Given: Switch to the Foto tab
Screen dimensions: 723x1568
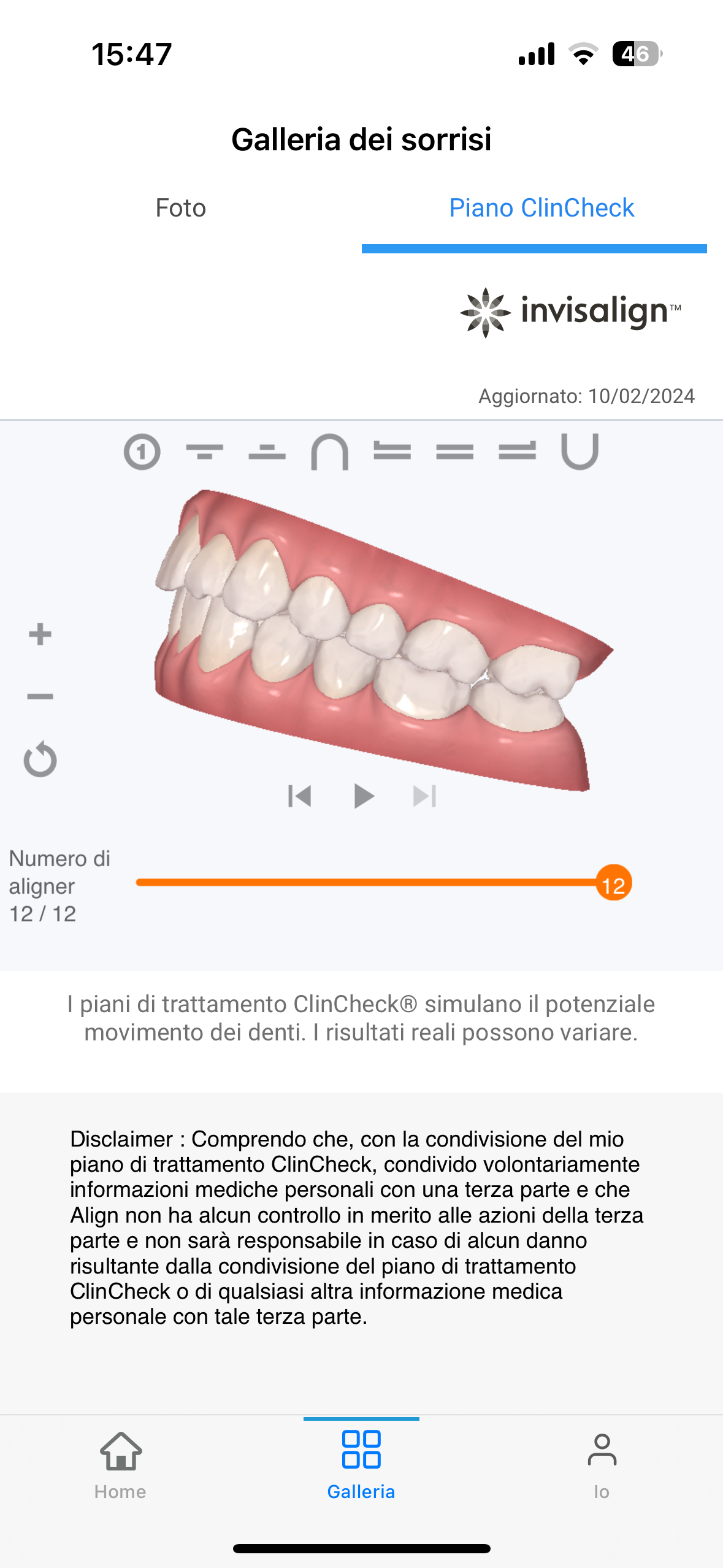Looking at the screenshot, I should (181, 208).
